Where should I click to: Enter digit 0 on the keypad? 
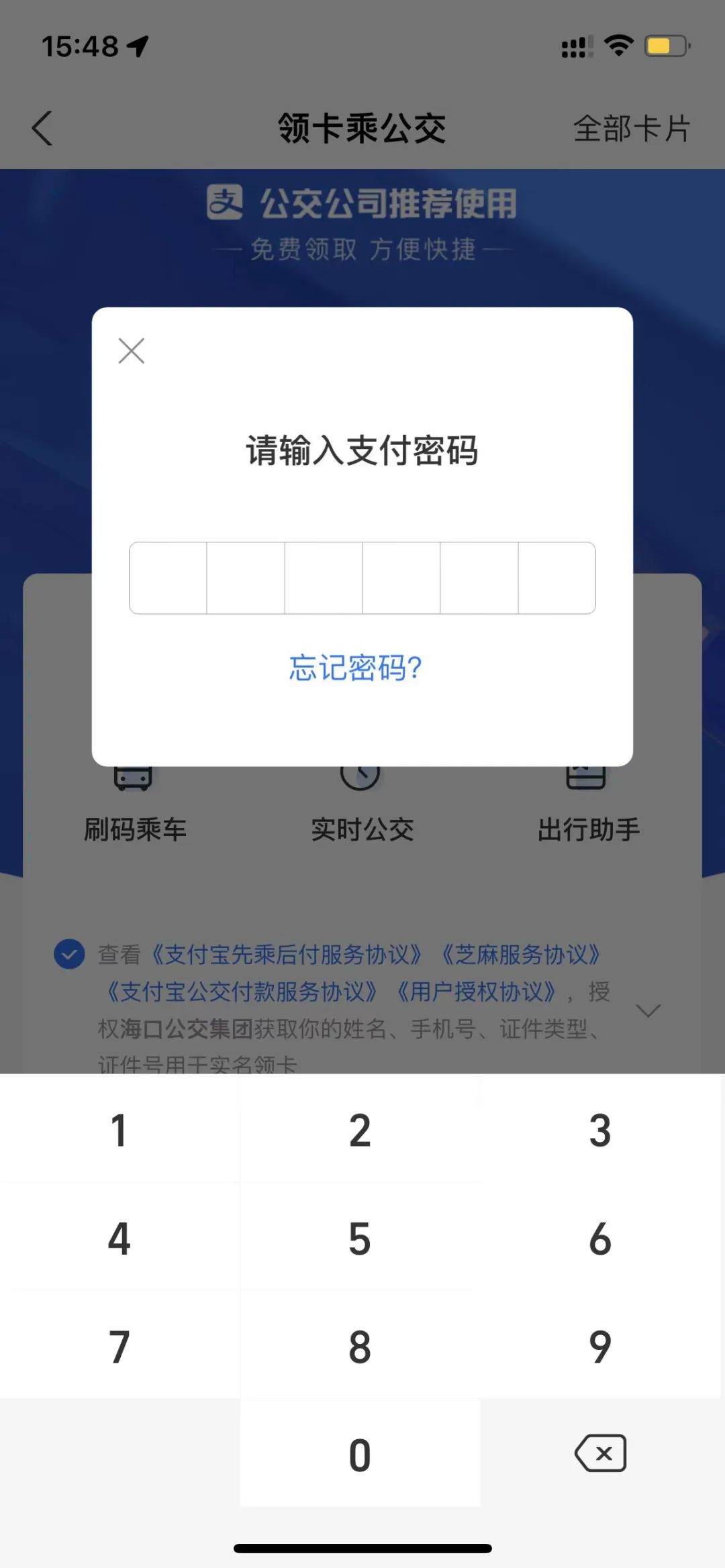pos(360,1455)
